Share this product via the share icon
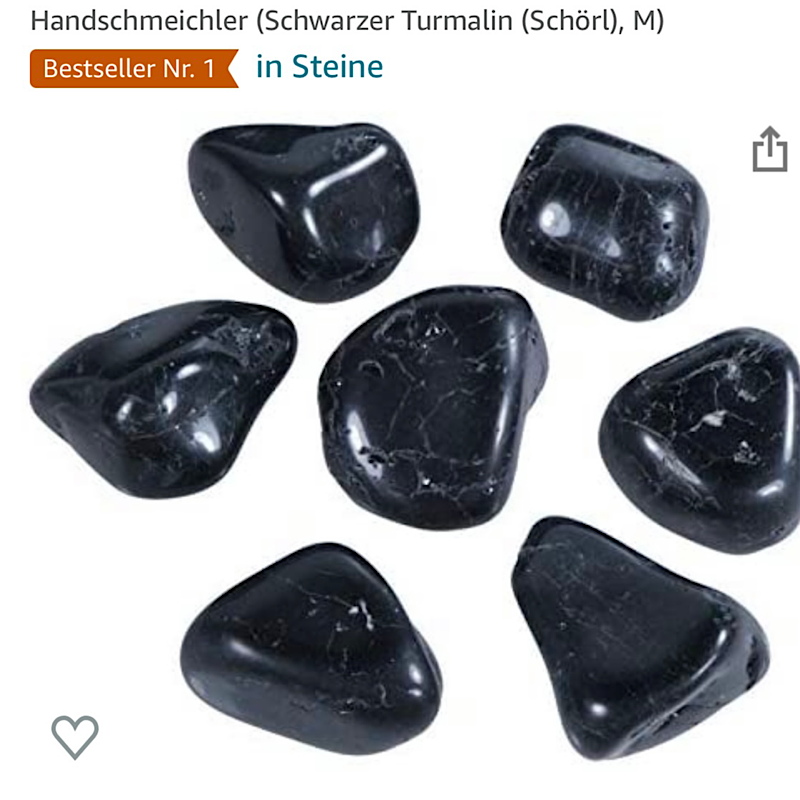Screen dimensions: 800x800 [769, 149]
